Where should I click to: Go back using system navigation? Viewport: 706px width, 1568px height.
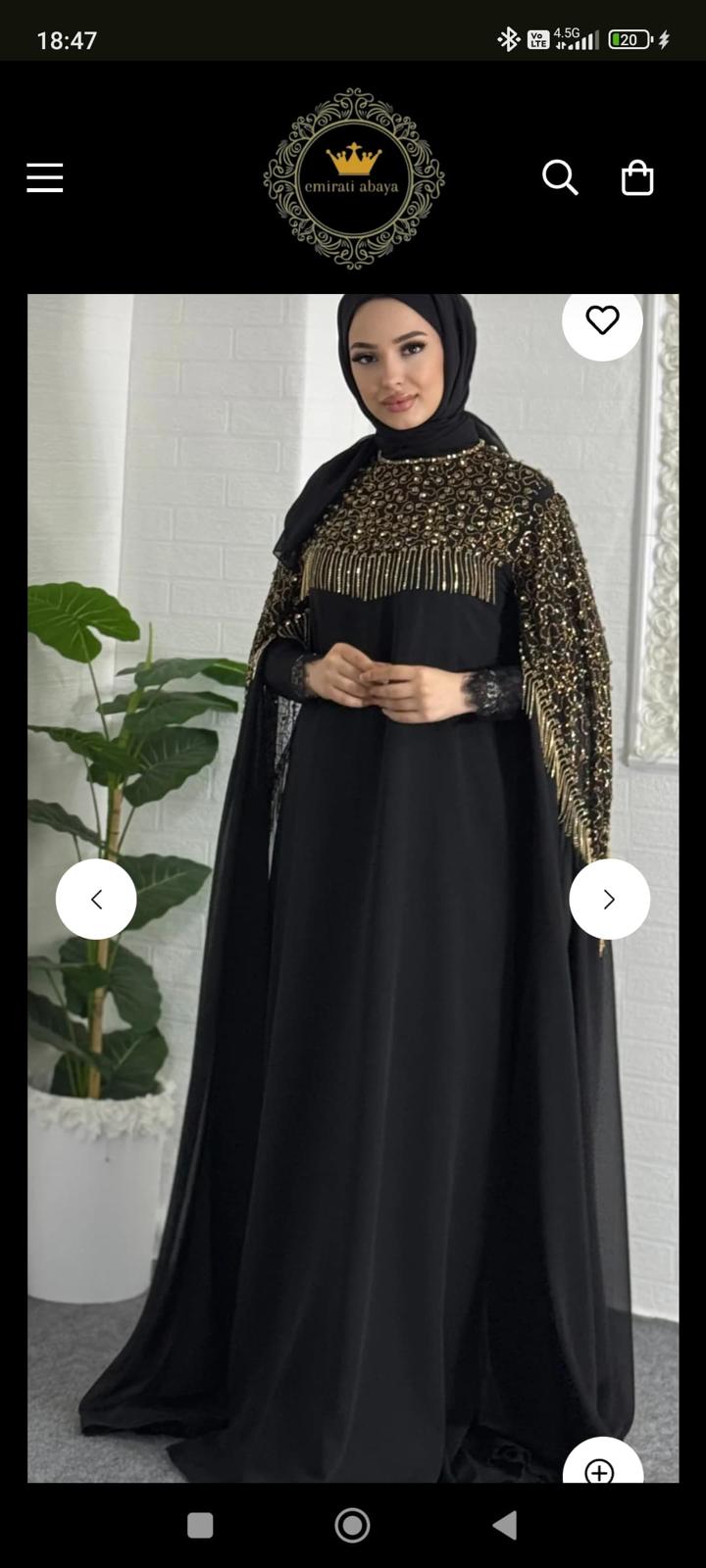(505, 1525)
